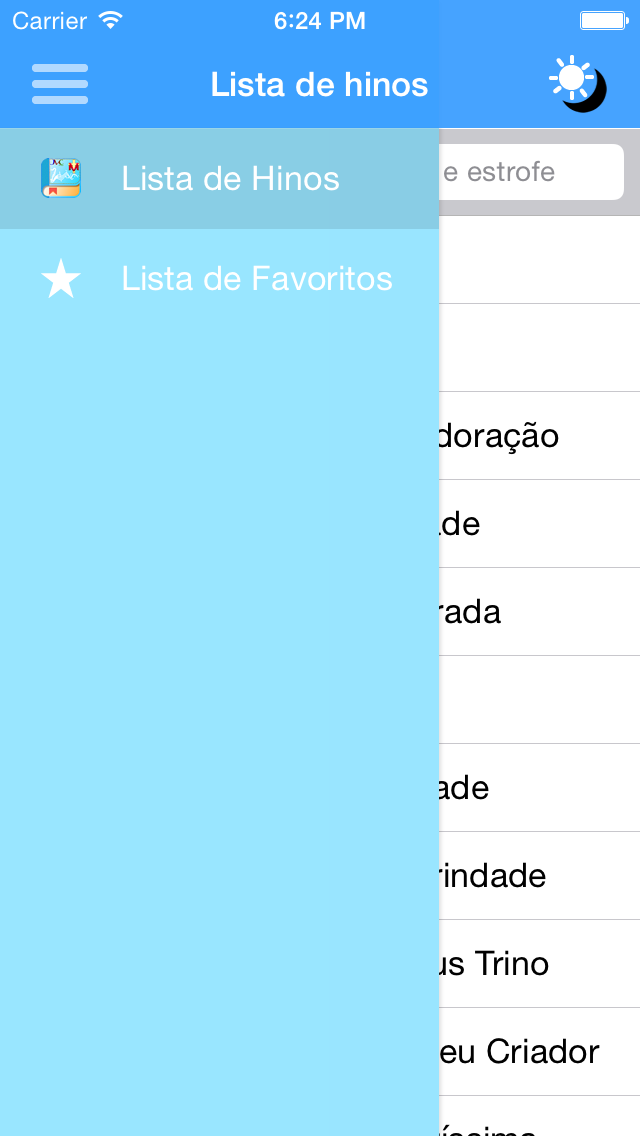Toggle day/night mode with sun-moon icon
The image size is (640, 1136).
coord(578,84)
